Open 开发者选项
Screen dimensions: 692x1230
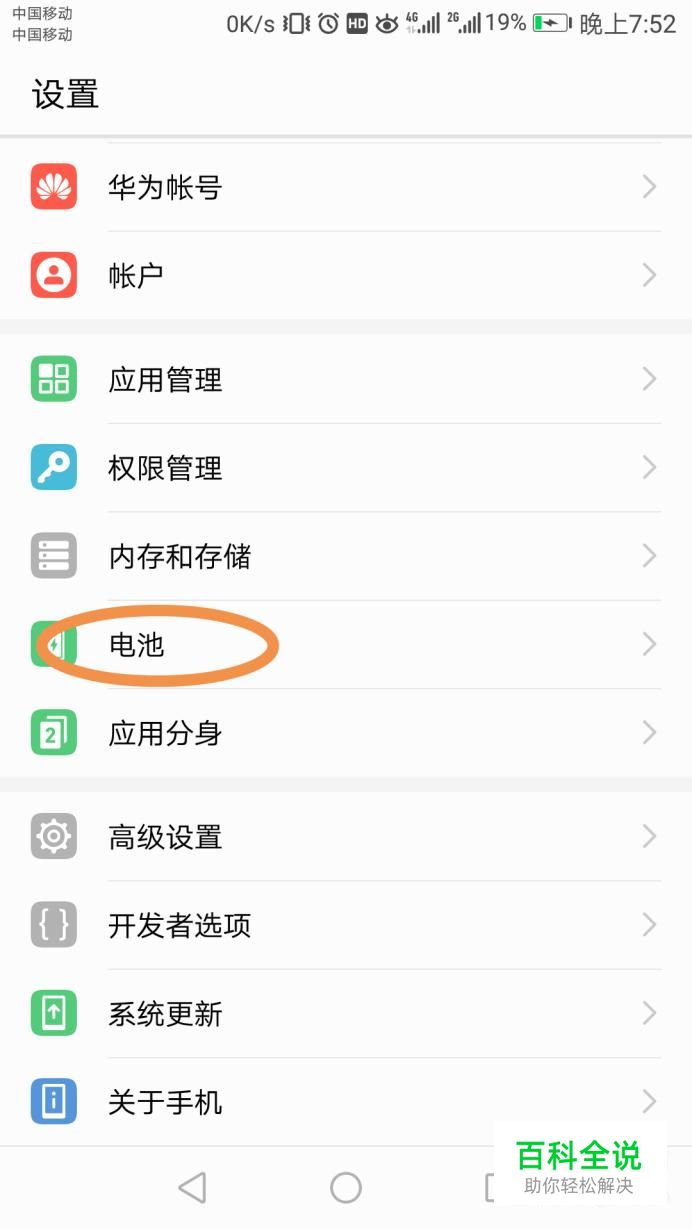pyautogui.click(x=346, y=925)
